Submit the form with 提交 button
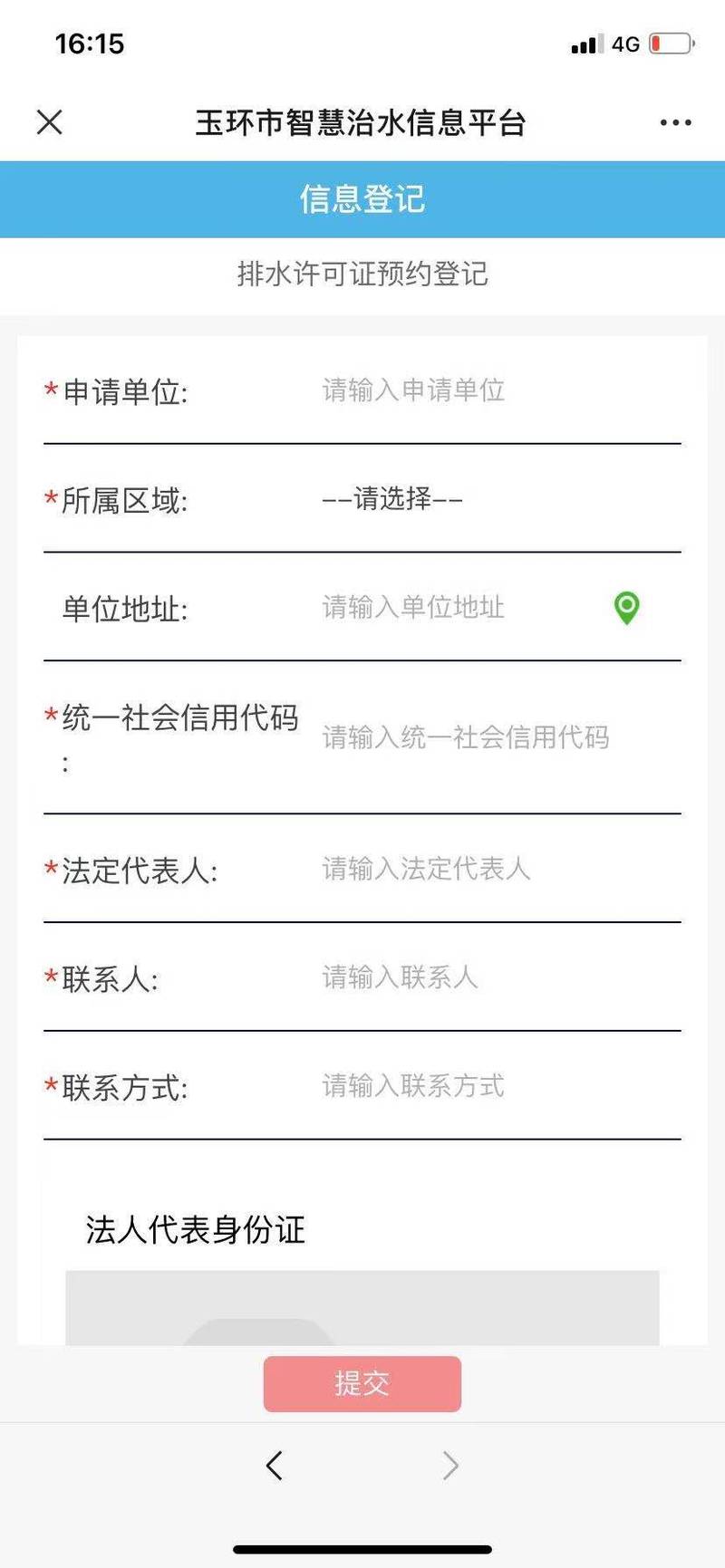 pos(362,1383)
